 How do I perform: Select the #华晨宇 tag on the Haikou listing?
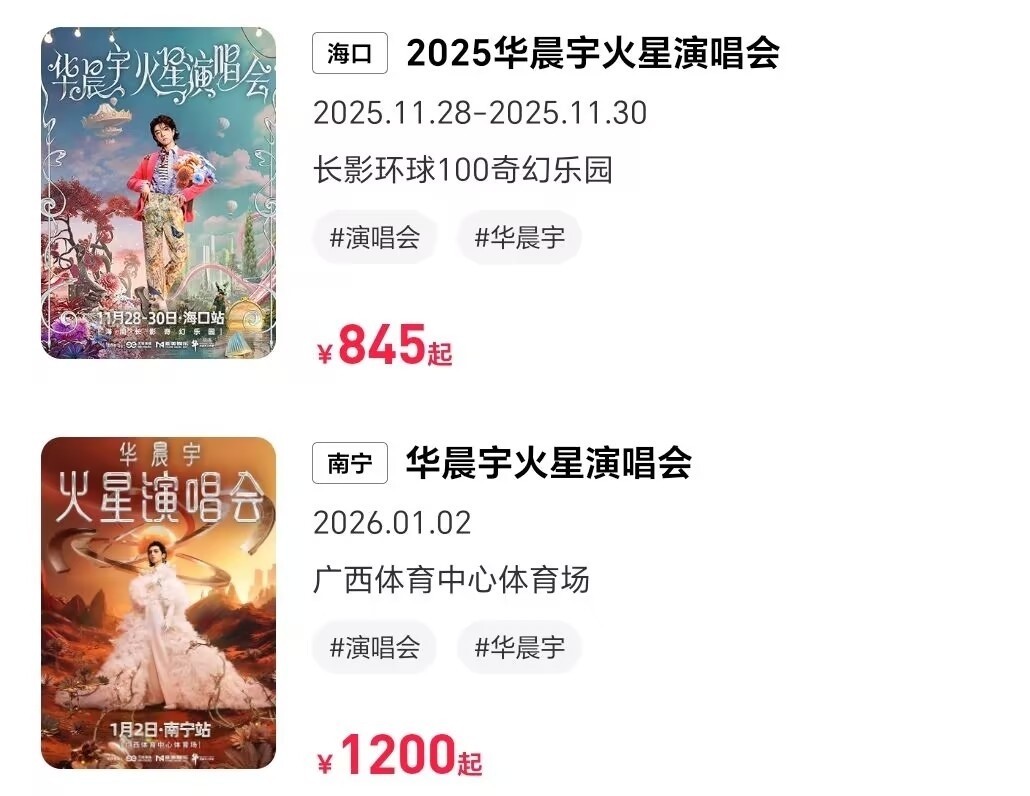pos(519,238)
